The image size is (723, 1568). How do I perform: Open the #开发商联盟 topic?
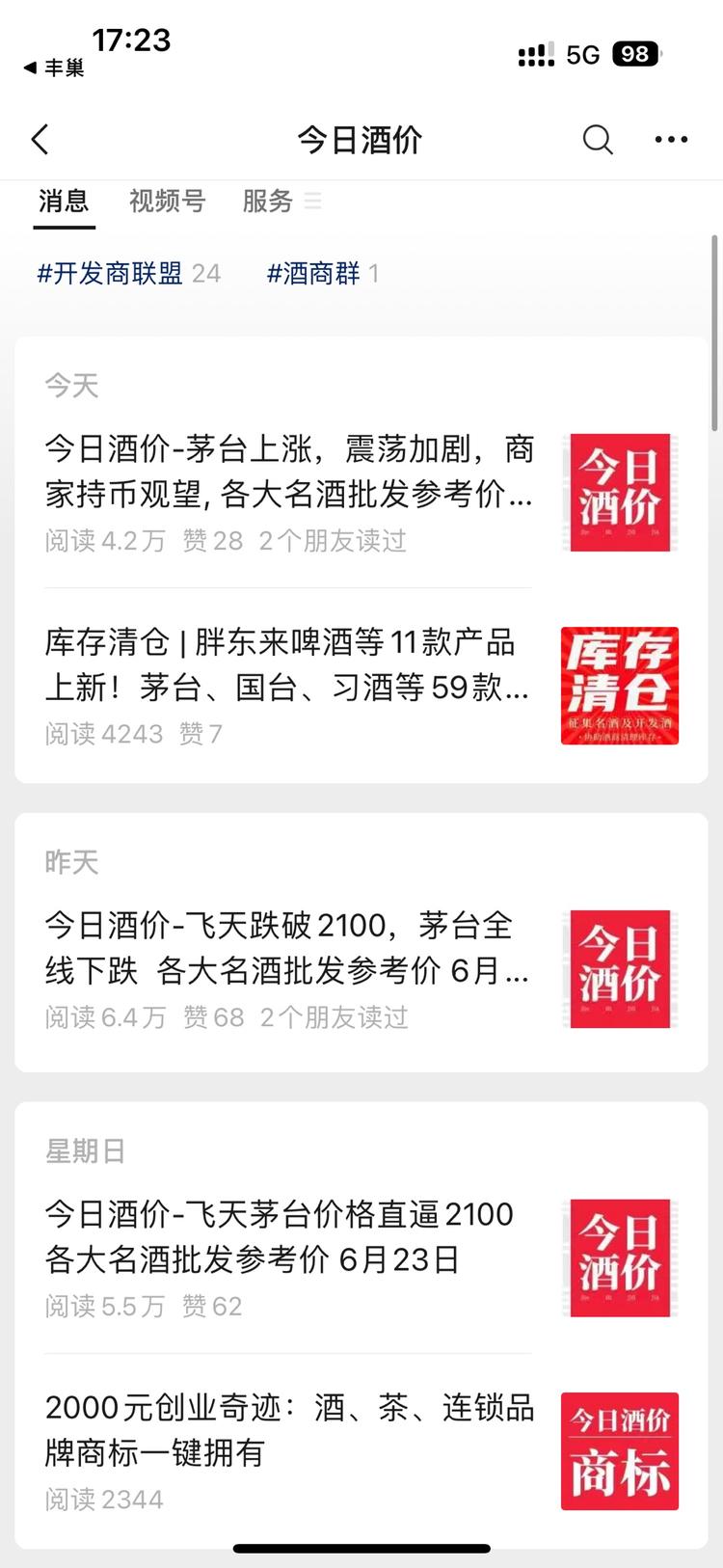(x=116, y=273)
